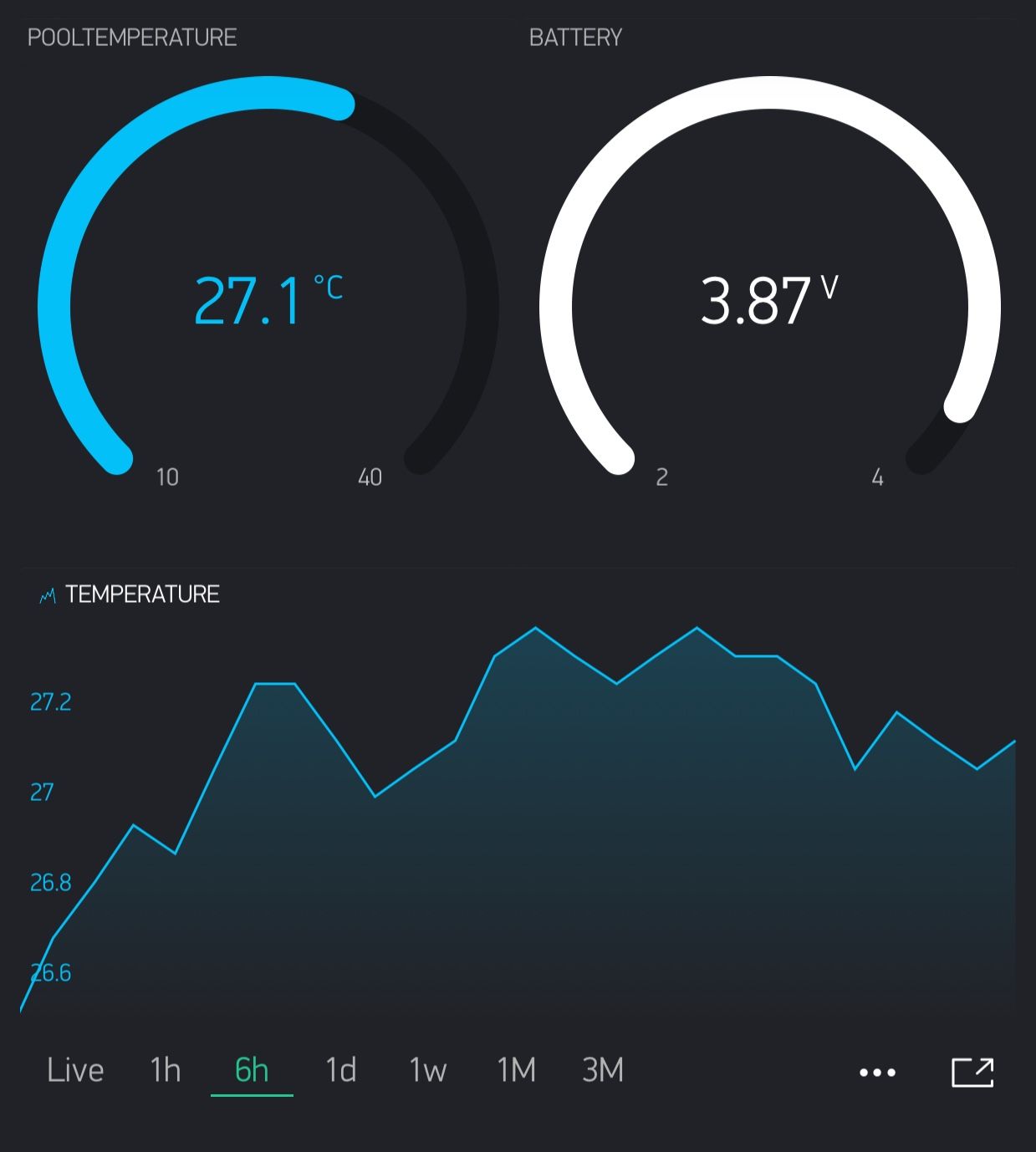
Task: Display the 3M time range
Action: click(603, 1071)
